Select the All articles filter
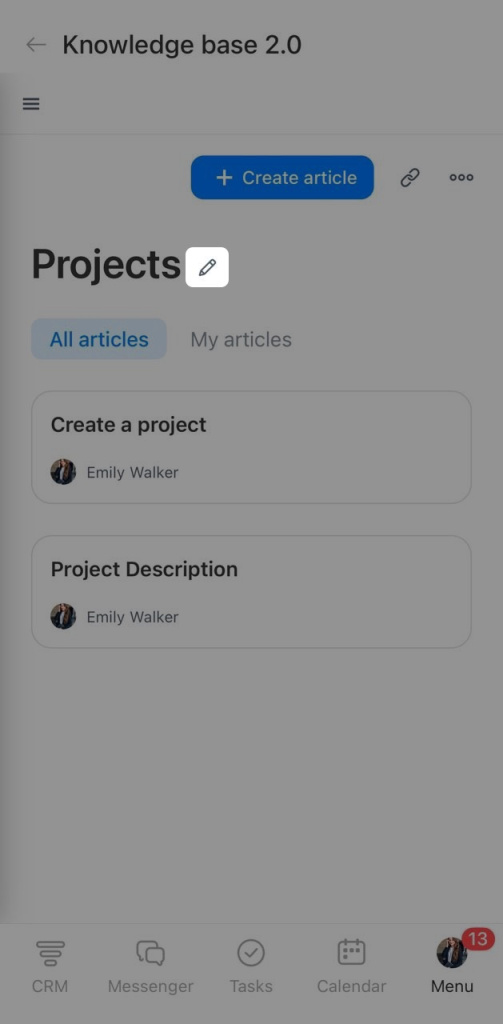 point(99,340)
